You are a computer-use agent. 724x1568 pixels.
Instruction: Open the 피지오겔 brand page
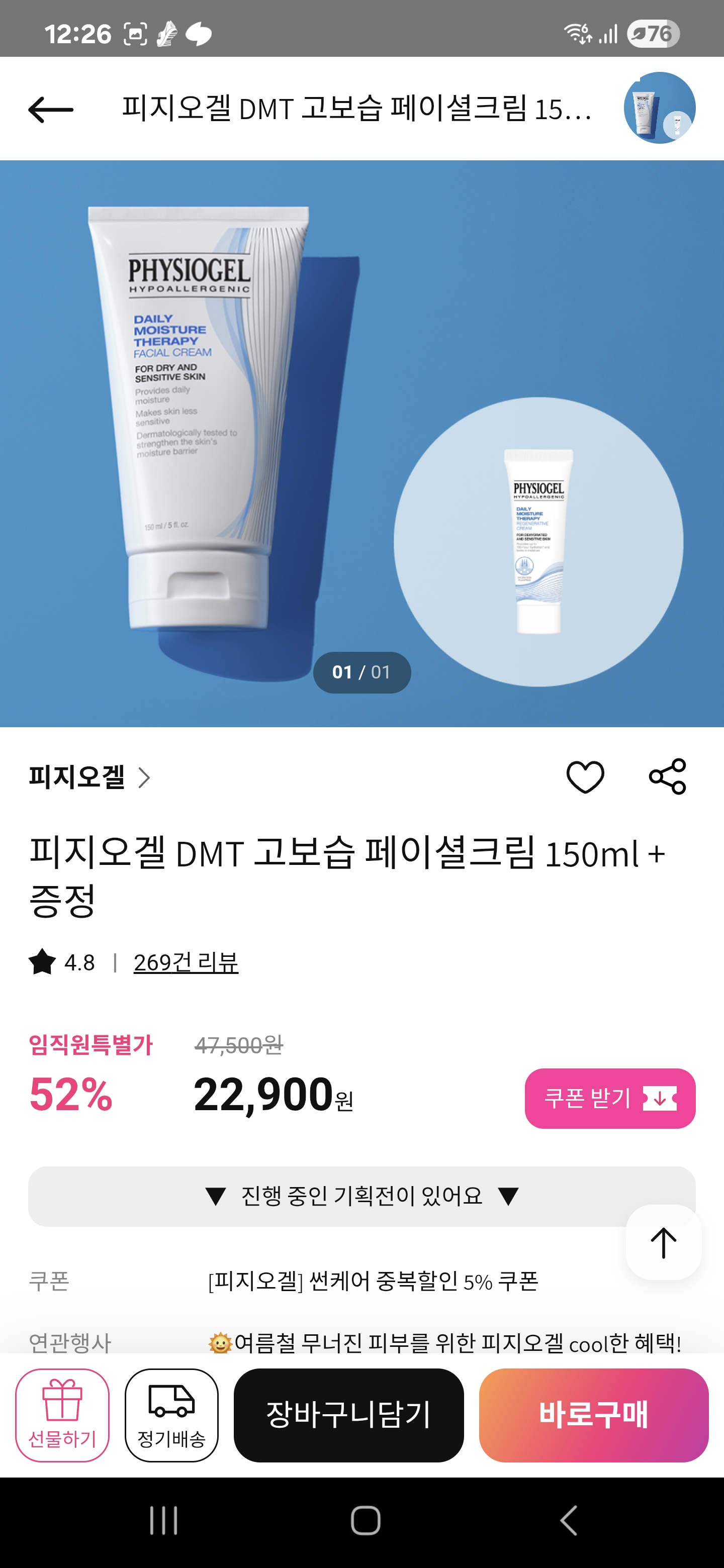pyautogui.click(x=89, y=777)
